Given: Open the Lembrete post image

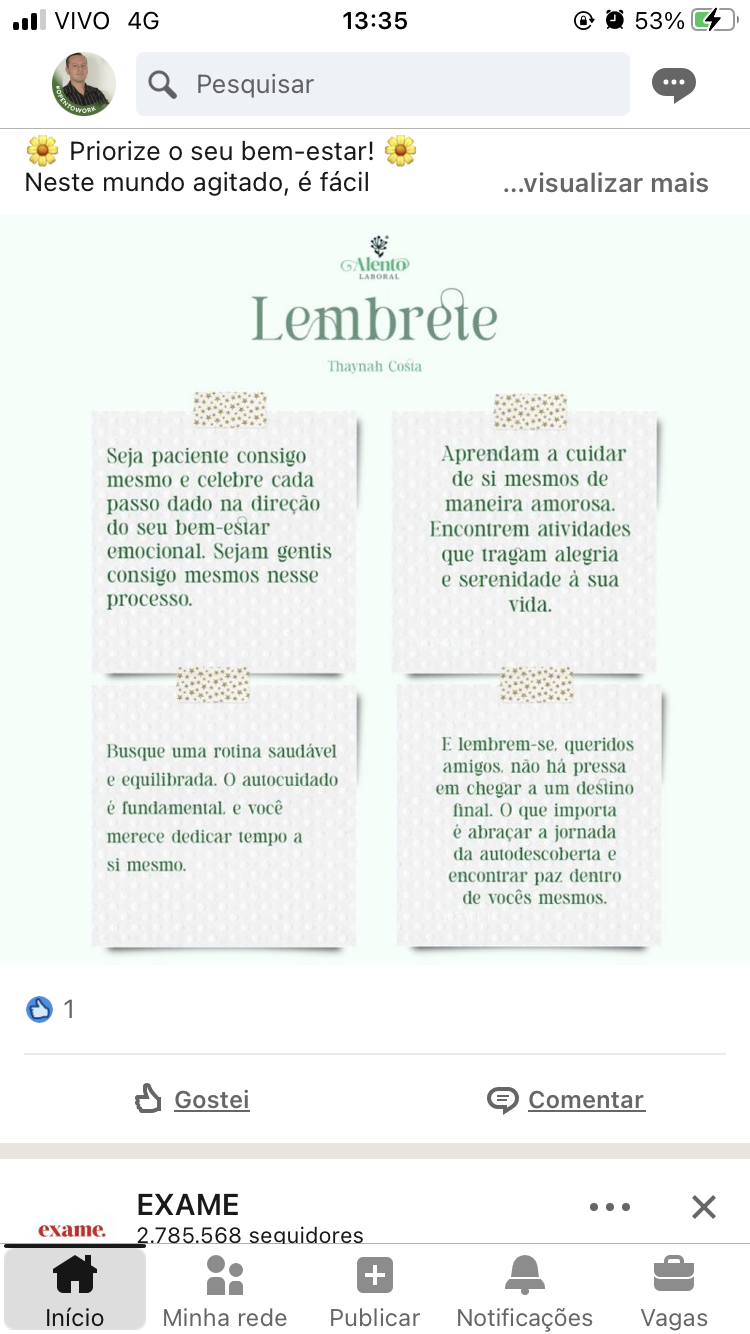Looking at the screenshot, I should (x=375, y=590).
